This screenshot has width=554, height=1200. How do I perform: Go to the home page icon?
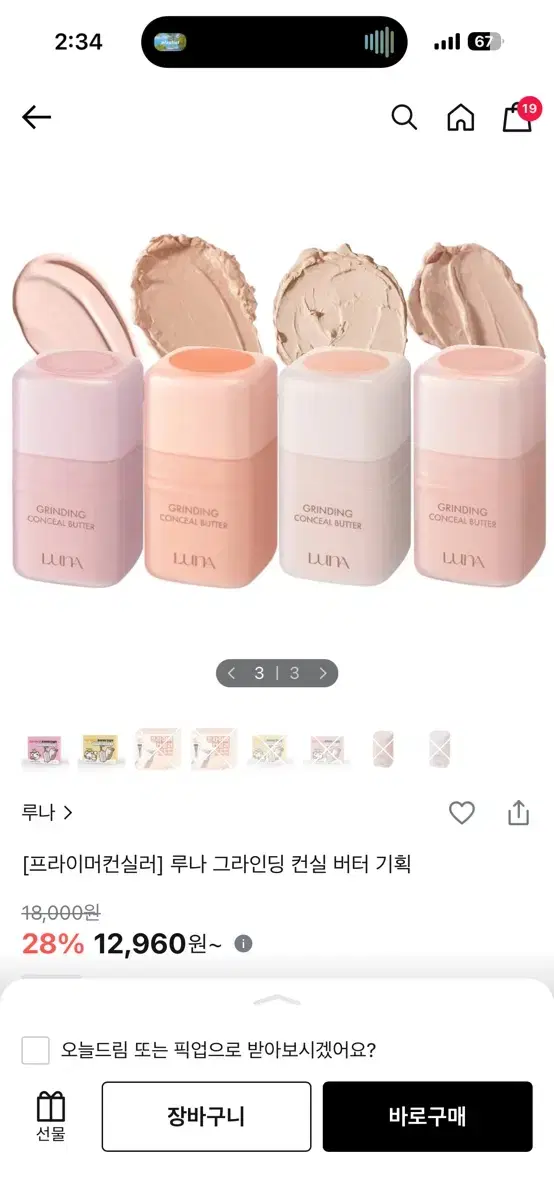(x=460, y=117)
